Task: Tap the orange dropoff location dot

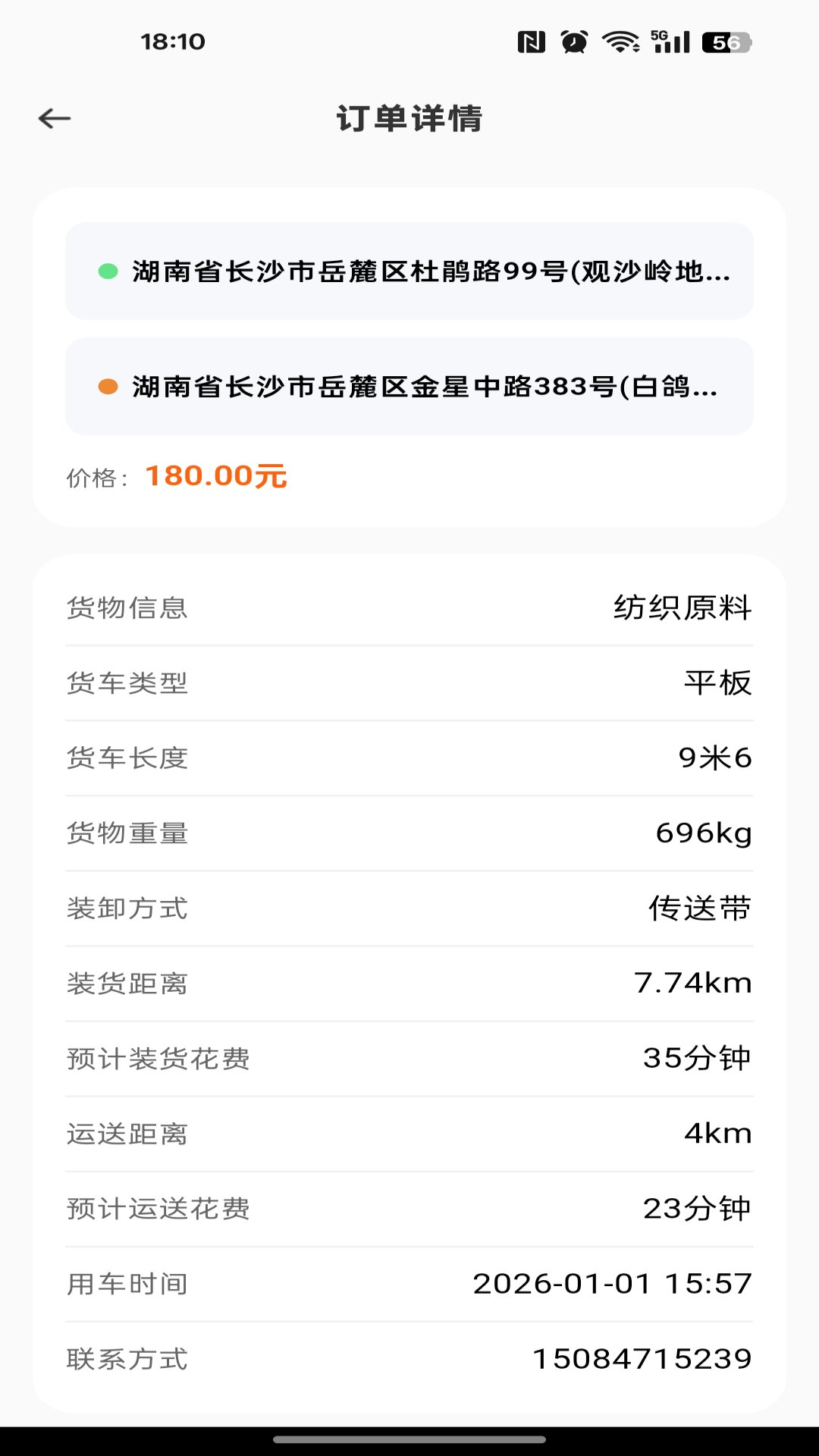Action: tap(108, 387)
